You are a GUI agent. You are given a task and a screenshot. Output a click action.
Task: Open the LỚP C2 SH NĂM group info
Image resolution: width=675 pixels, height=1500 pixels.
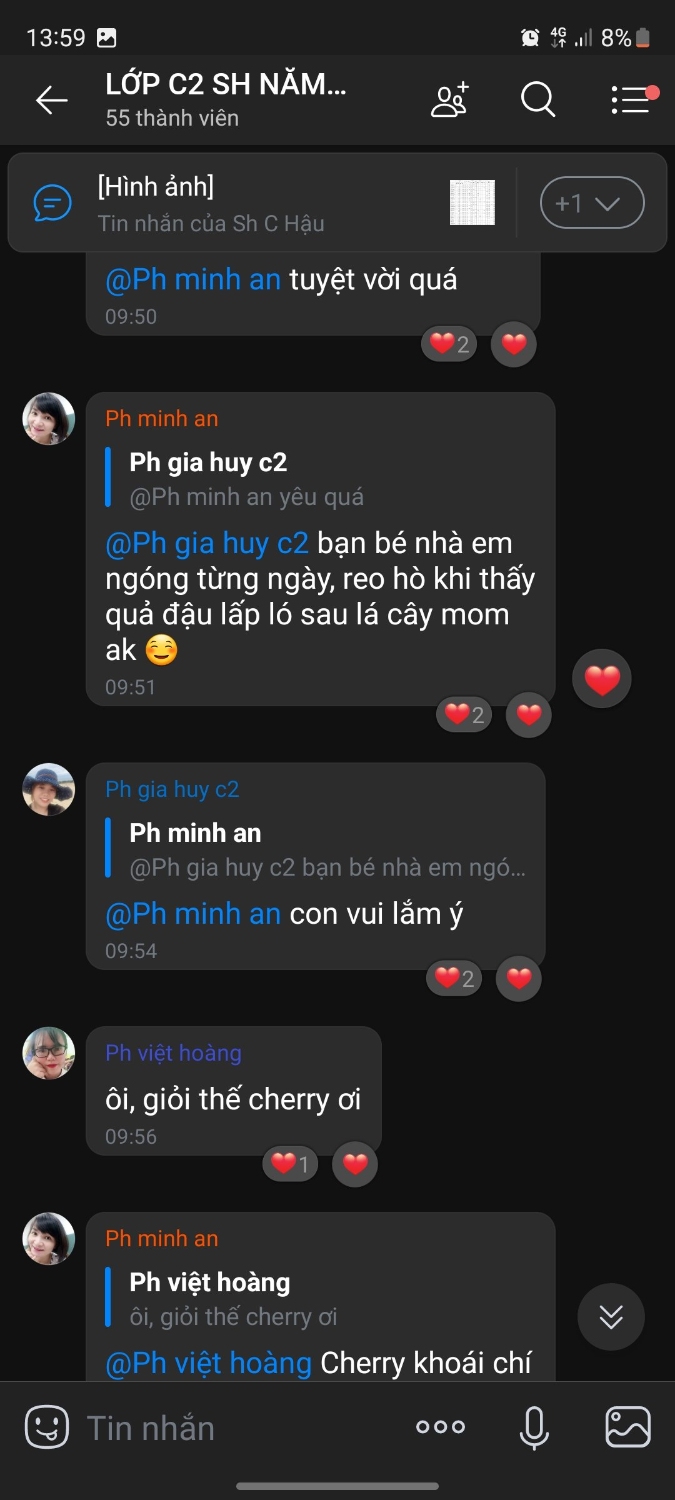226,100
